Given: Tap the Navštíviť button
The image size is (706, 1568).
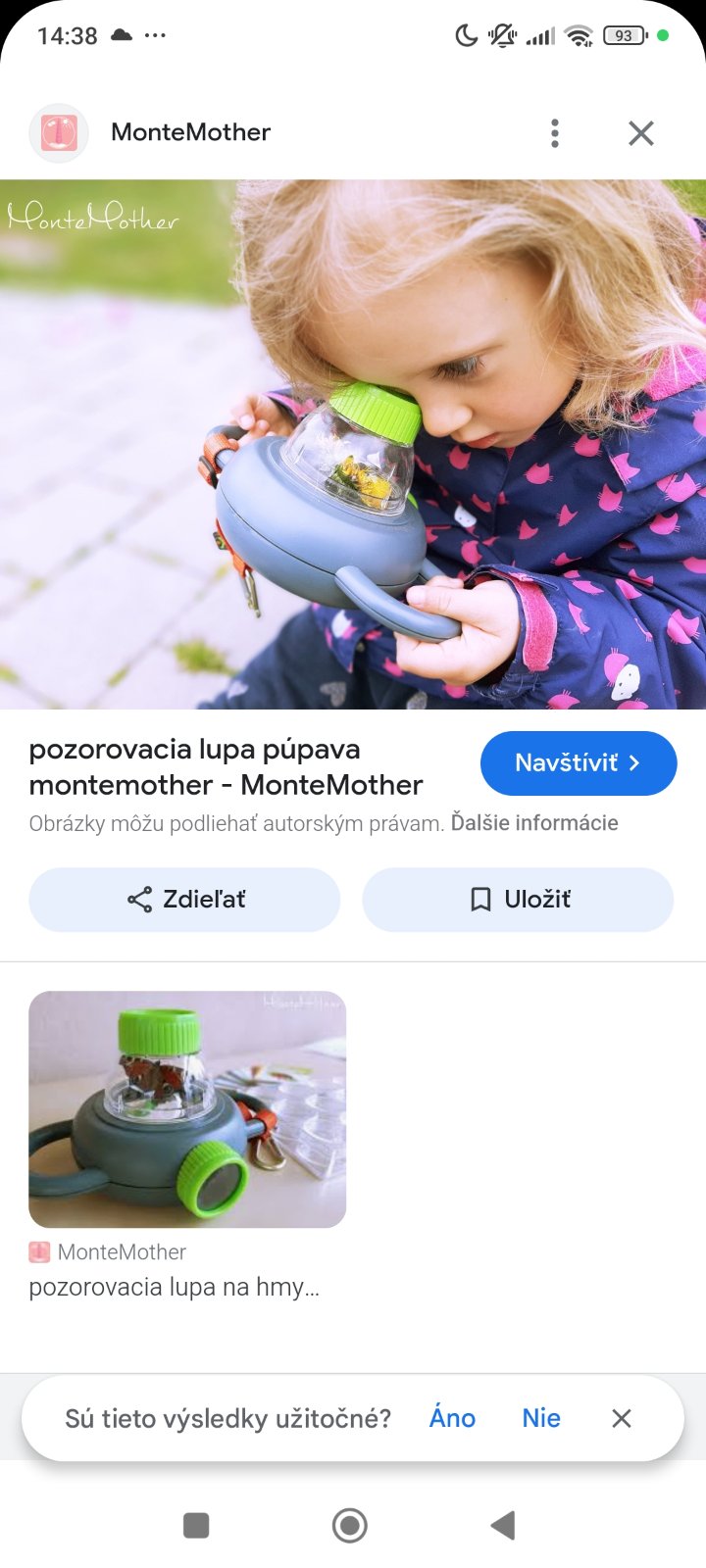Looking at the screenshot, I should pyautogui.click(x=578, y=763).
